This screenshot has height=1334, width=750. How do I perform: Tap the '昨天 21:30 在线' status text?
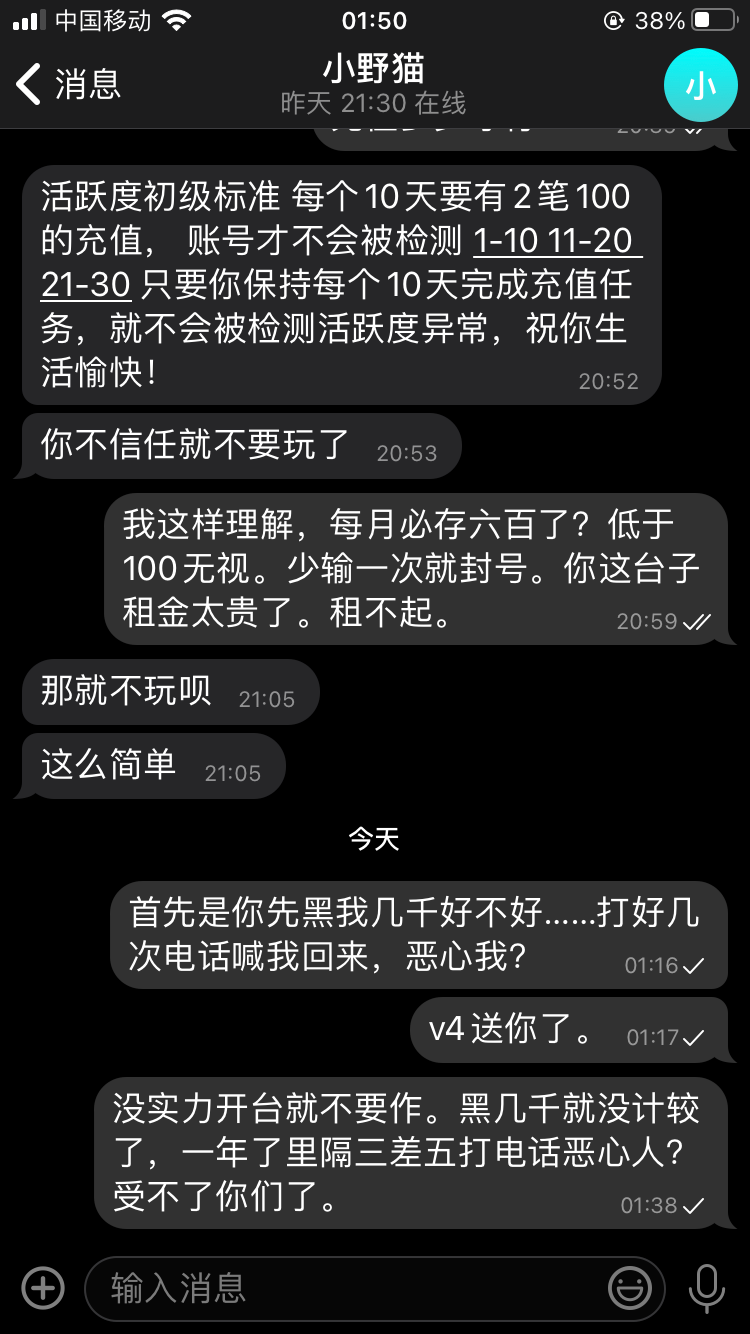(374, 102)
